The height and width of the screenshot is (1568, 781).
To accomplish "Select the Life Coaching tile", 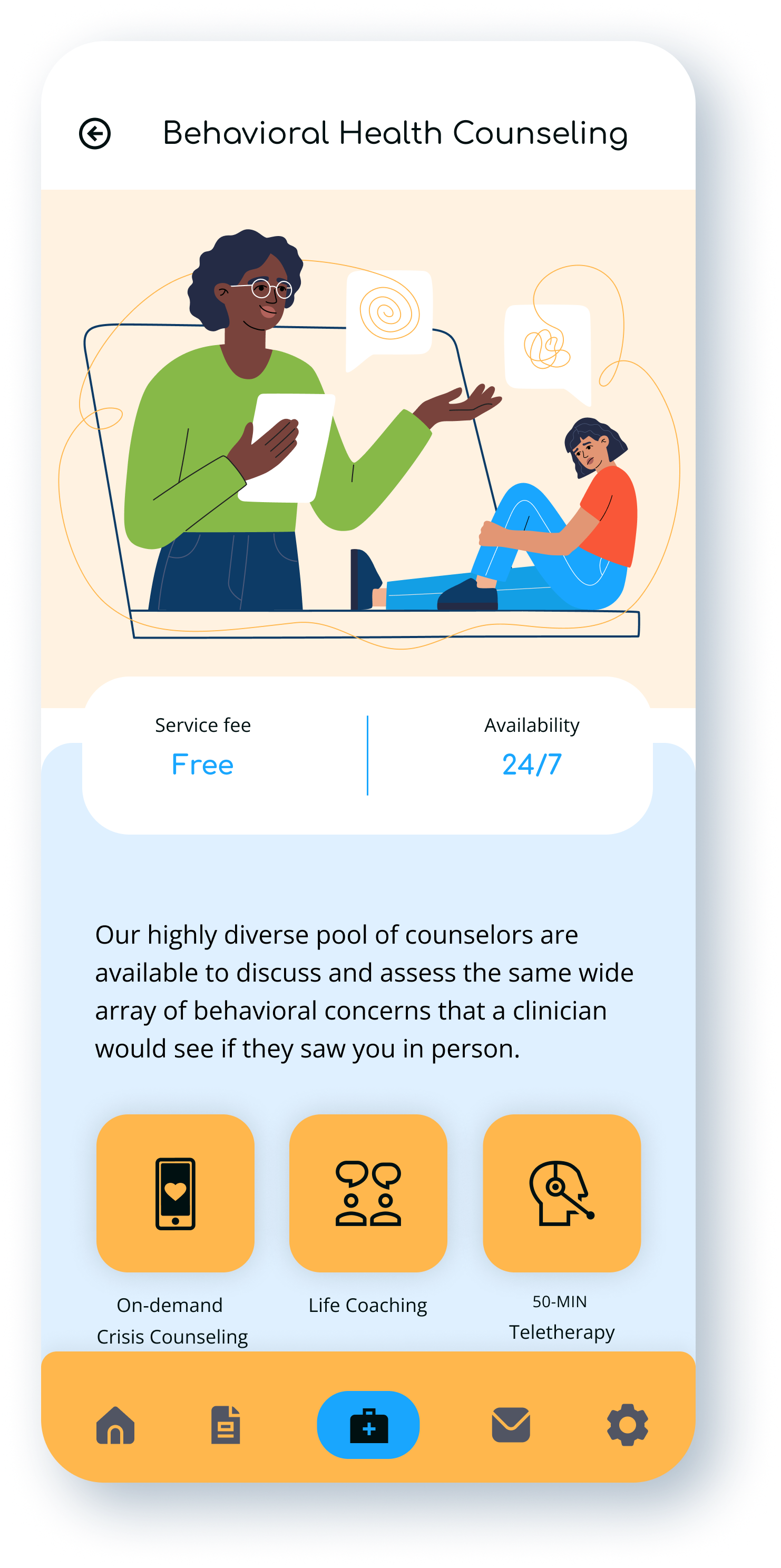I will tap(368, 1193).
